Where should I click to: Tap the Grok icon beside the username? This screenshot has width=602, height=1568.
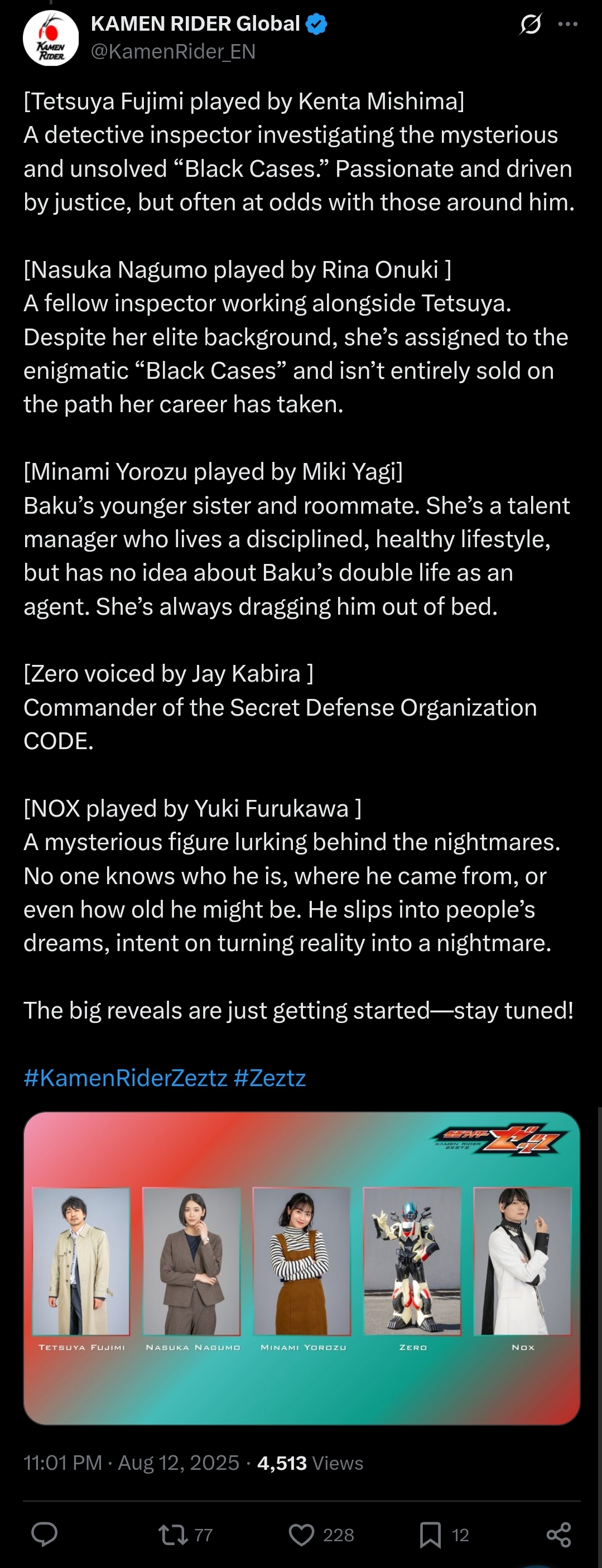[530, 25]
